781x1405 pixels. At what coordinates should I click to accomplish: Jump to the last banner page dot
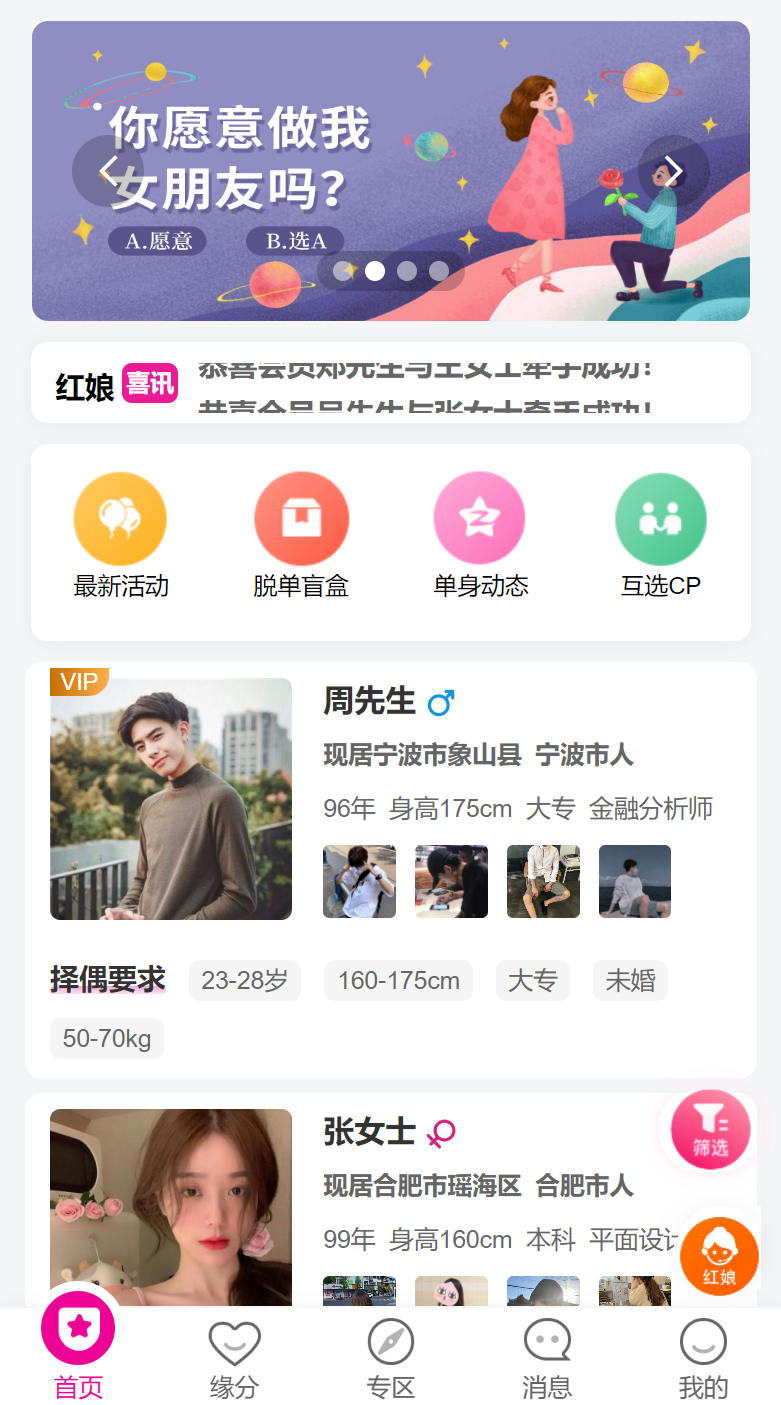coord(438,271)
